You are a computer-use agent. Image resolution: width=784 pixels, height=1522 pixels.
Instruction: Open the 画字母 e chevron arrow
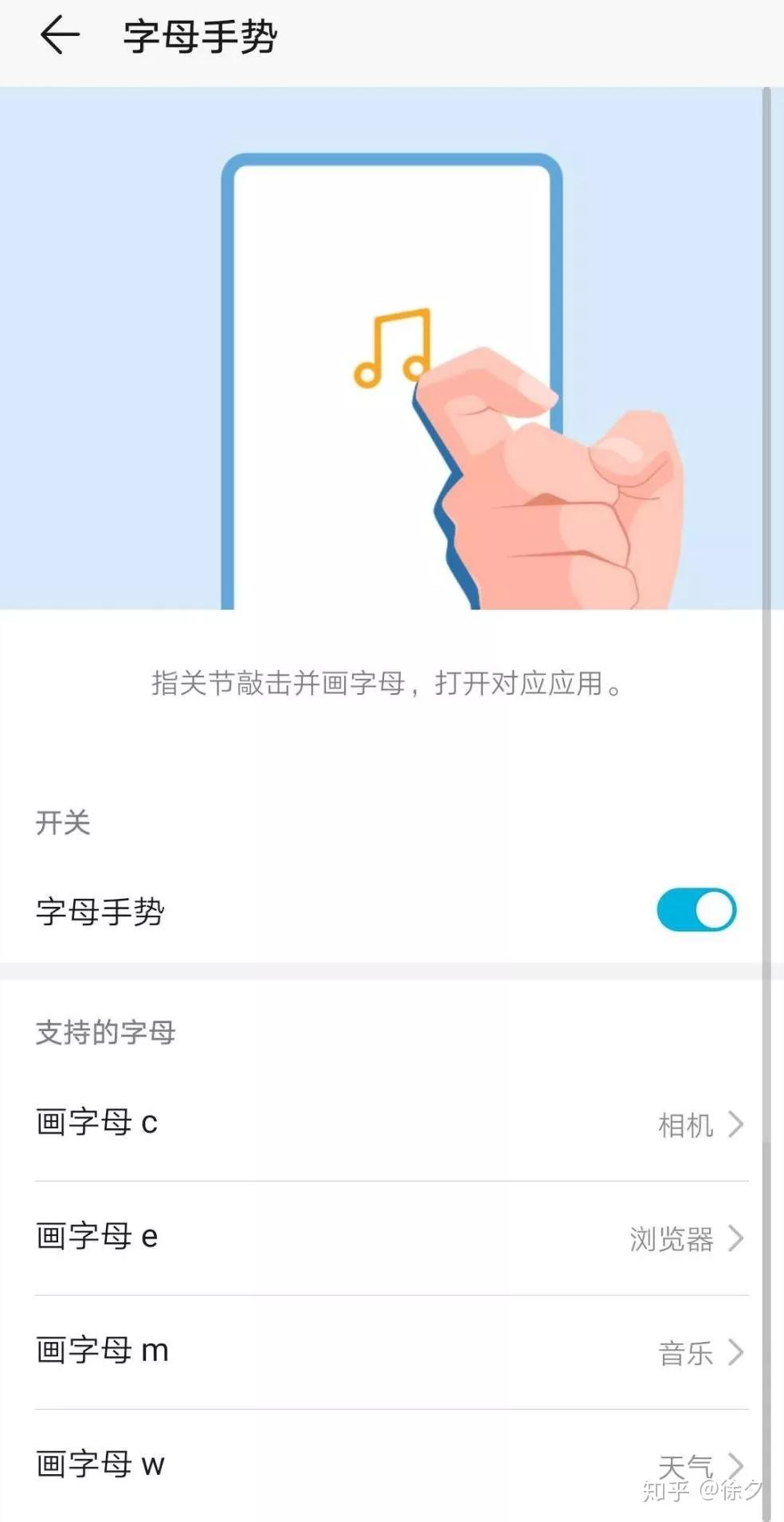click(x=735, y=1239)
